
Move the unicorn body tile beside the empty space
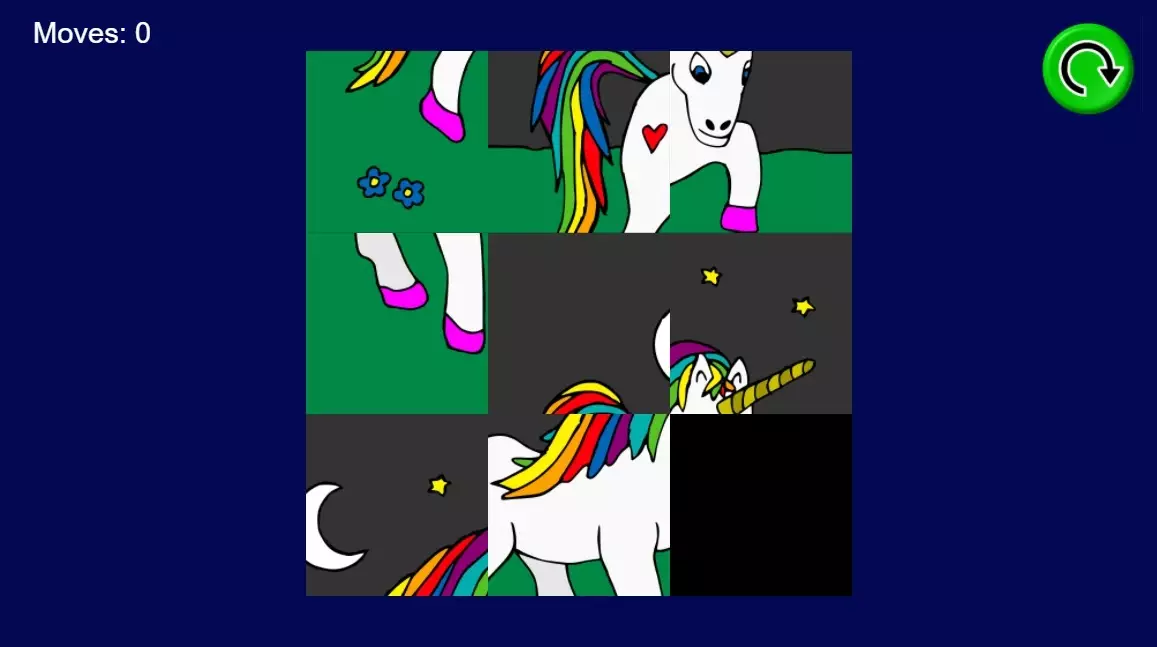(578, 505)
